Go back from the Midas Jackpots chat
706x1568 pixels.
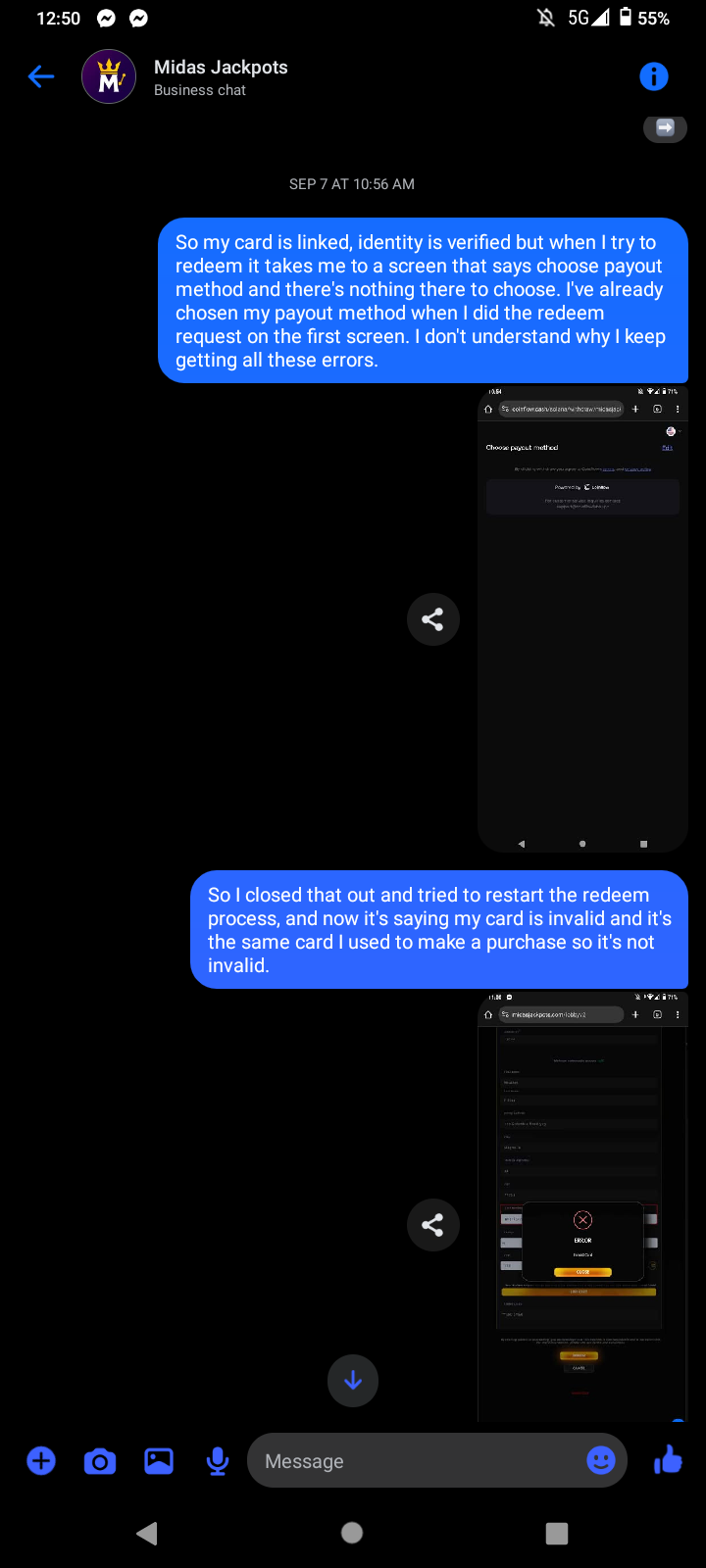41,76
